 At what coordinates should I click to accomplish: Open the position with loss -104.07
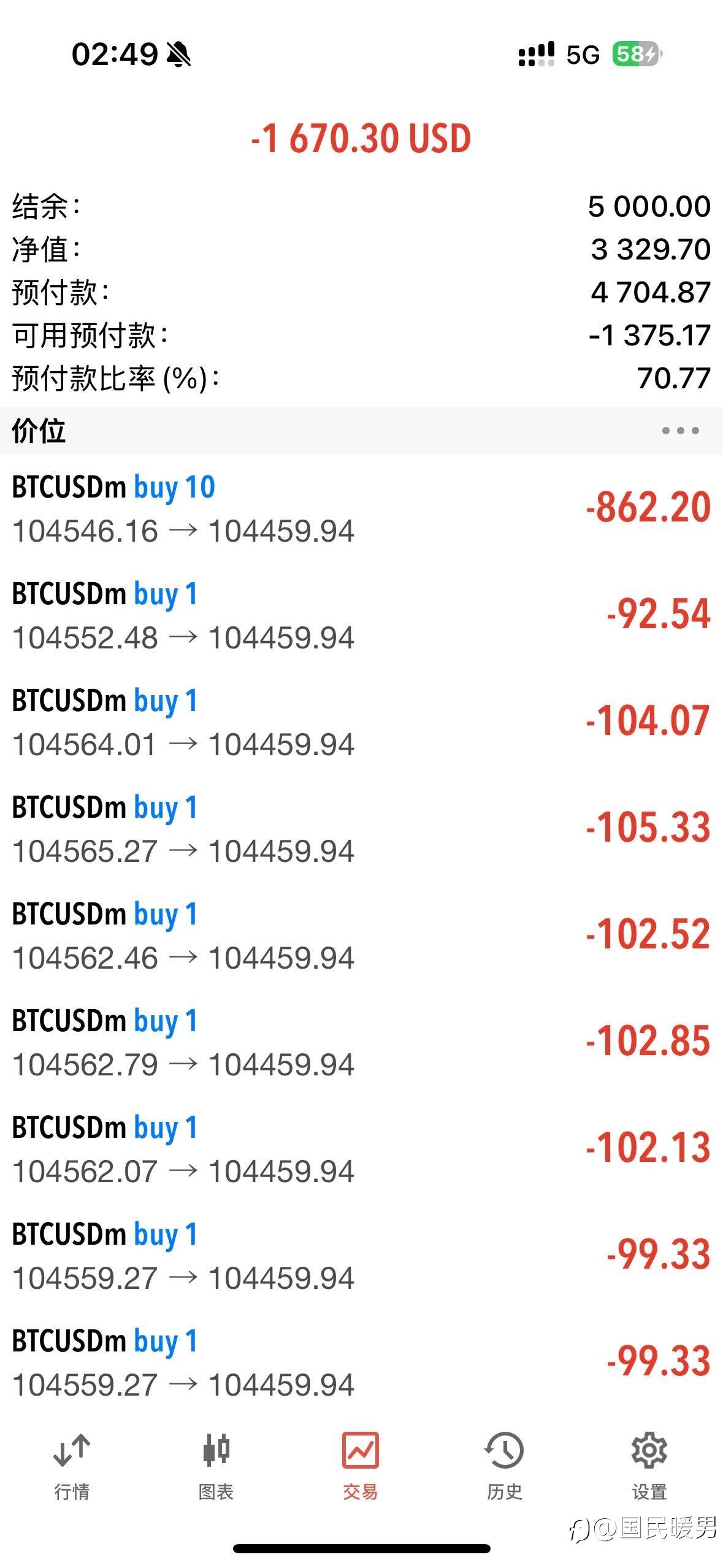click(361, 722)
